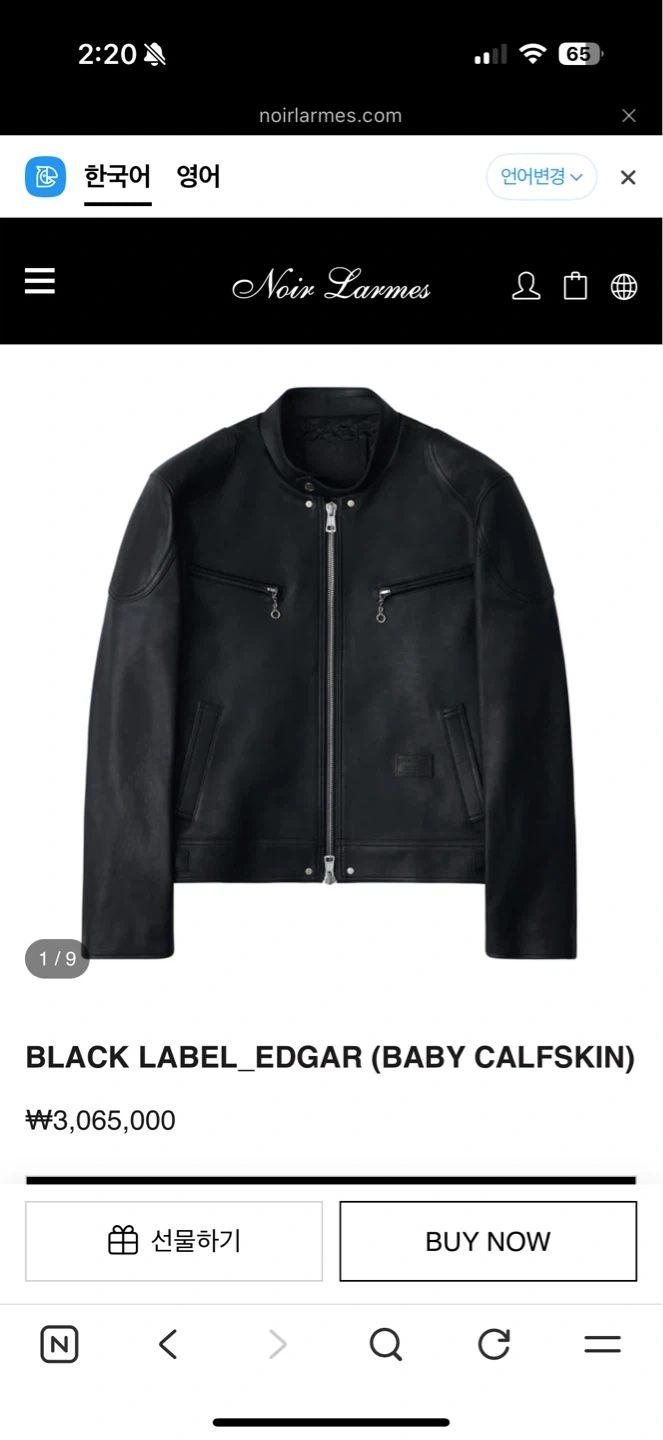This screenshot has width=663, height=1440.
Task: Open the globe language selector
Action: pos(624,287)
